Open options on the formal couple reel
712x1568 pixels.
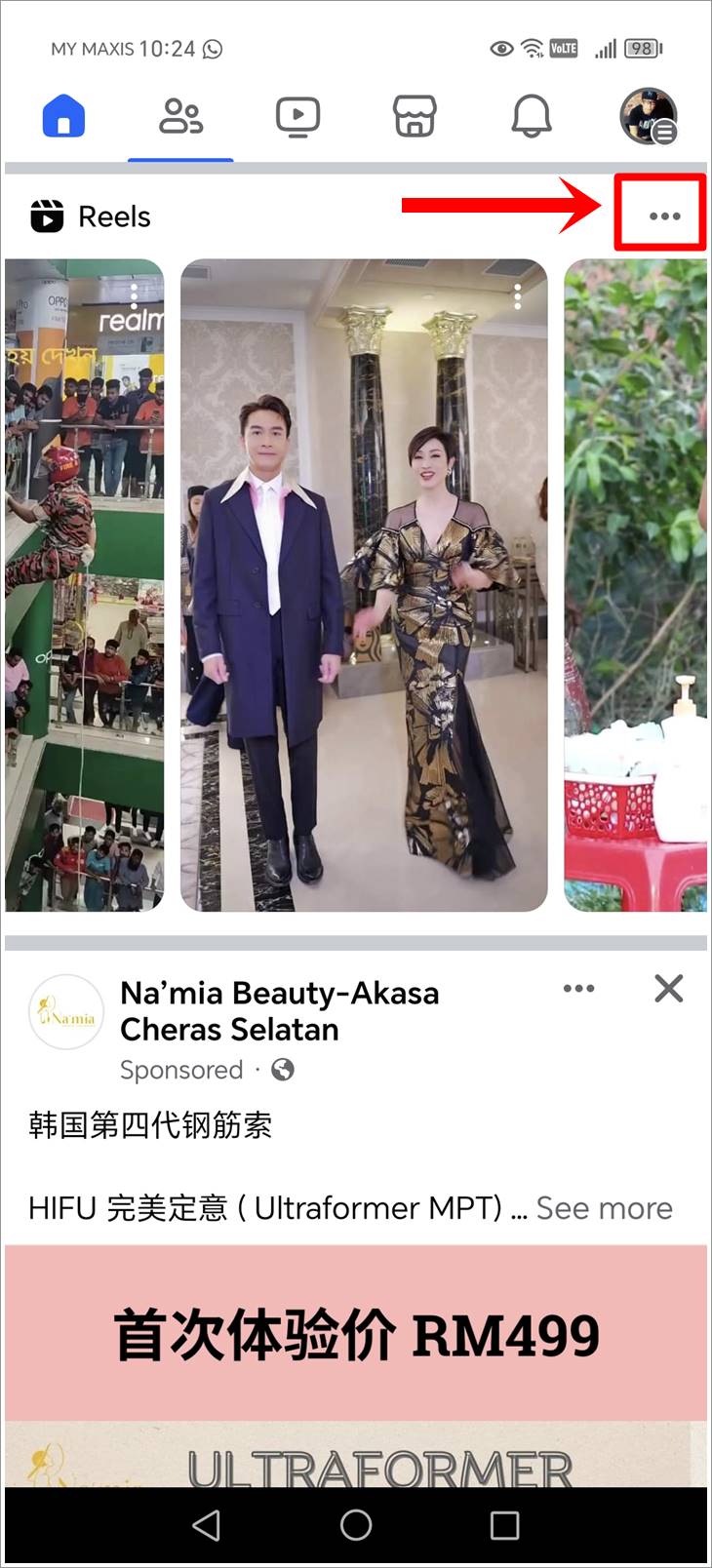[x=518, y=296]
